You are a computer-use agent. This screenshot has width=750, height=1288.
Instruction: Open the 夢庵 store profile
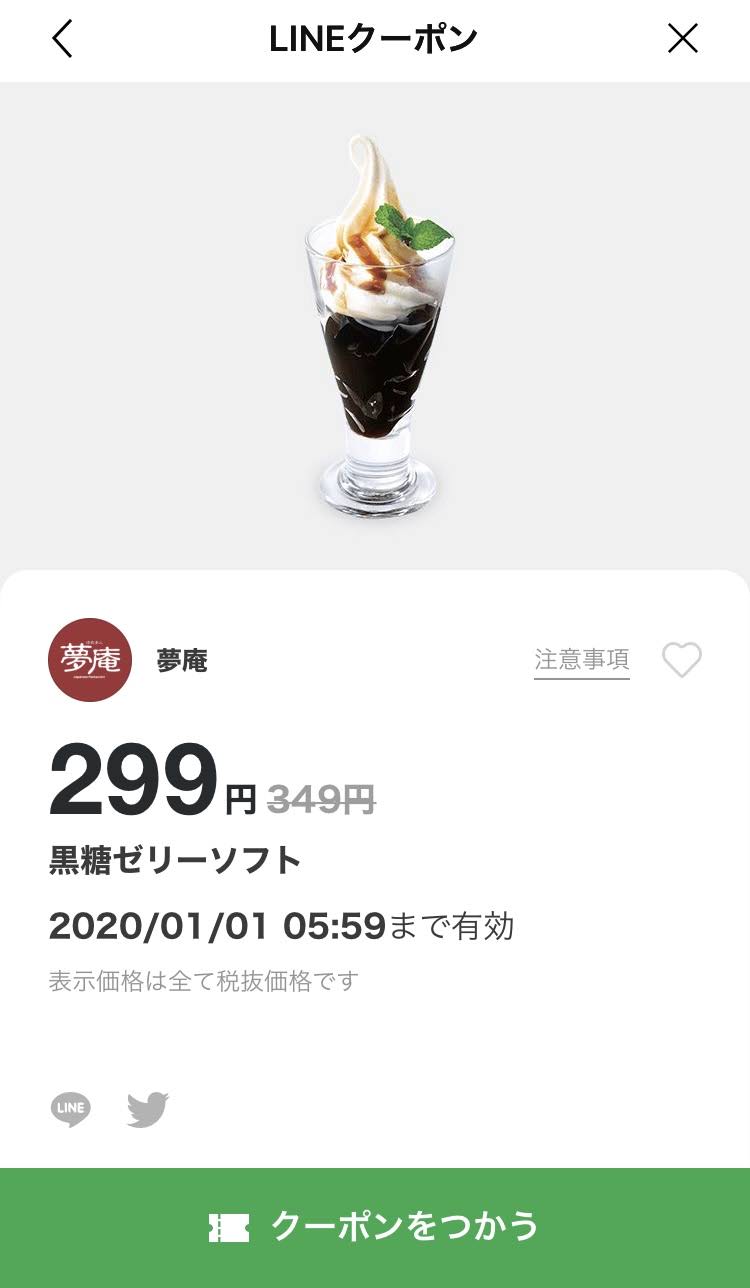[x=90, y=660]
